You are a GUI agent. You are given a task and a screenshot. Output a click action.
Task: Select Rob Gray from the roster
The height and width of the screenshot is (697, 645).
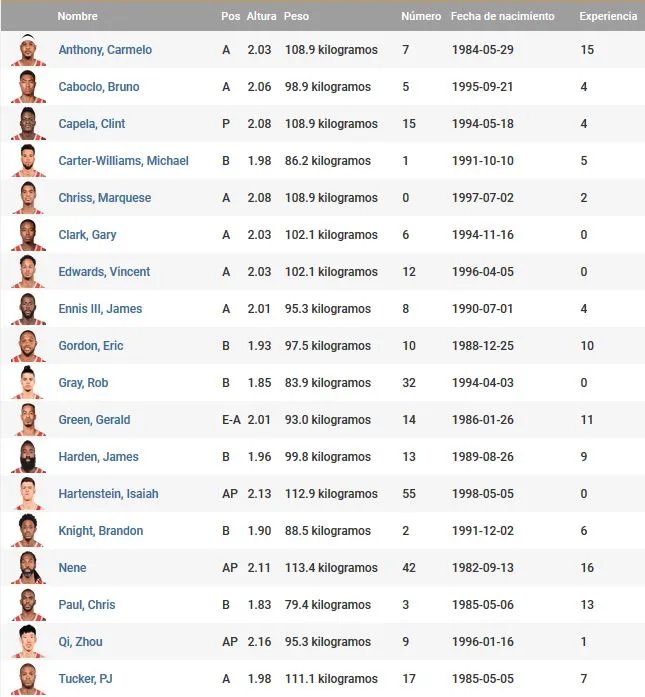click(x=84, y=383)
